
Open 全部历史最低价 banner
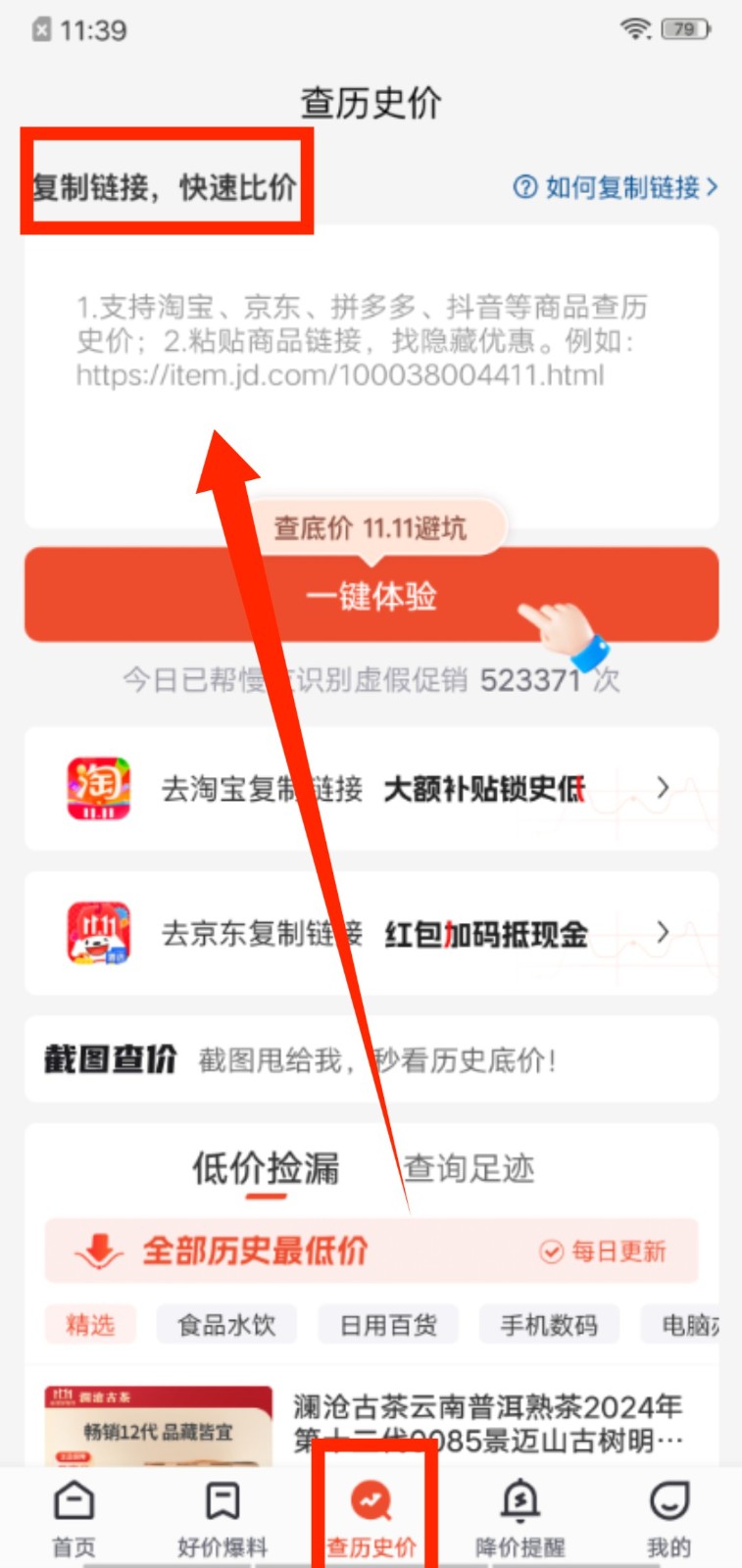tap(371, 1250)
